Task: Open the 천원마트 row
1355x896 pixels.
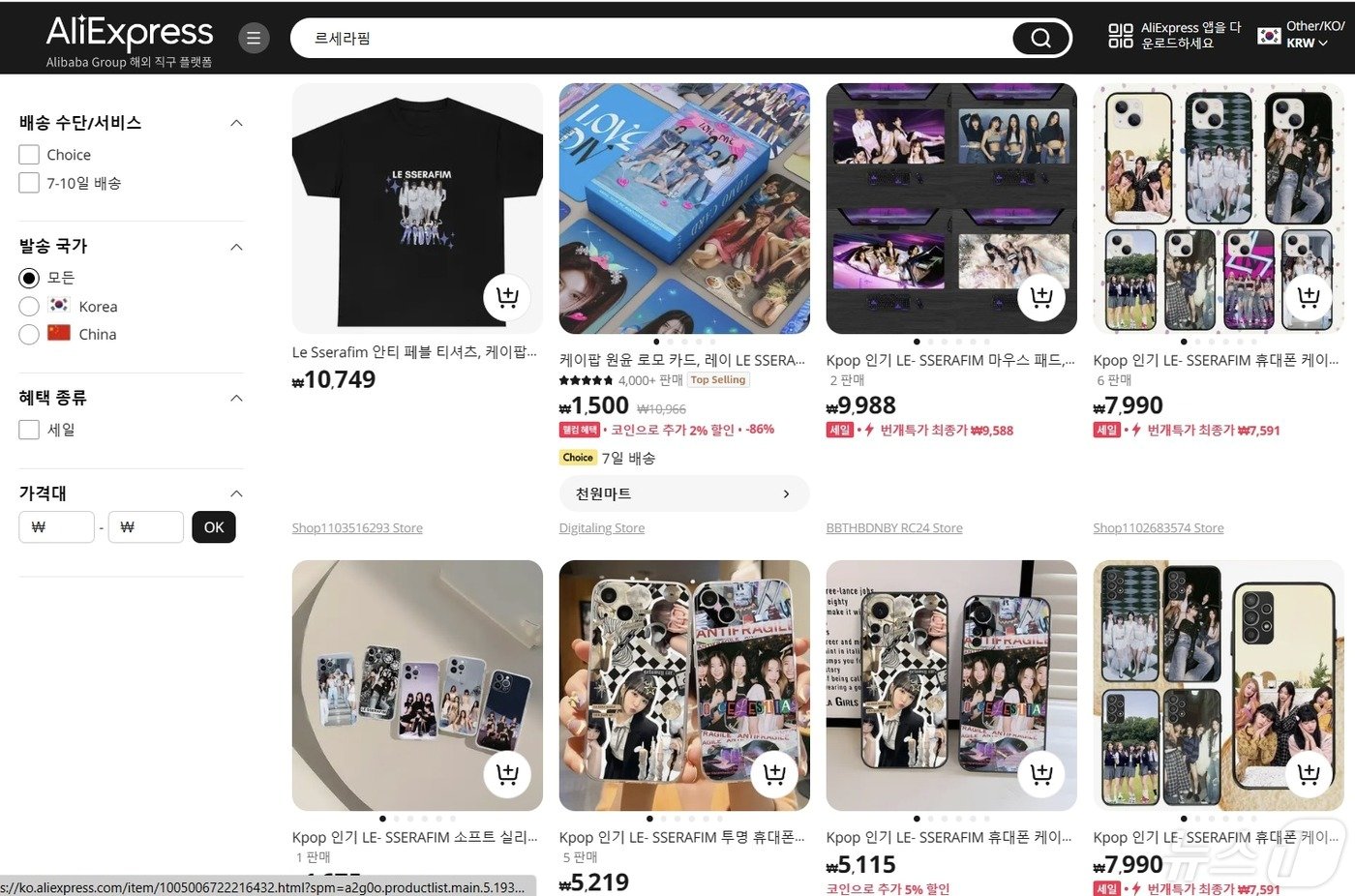Action: tap(683, 493)
